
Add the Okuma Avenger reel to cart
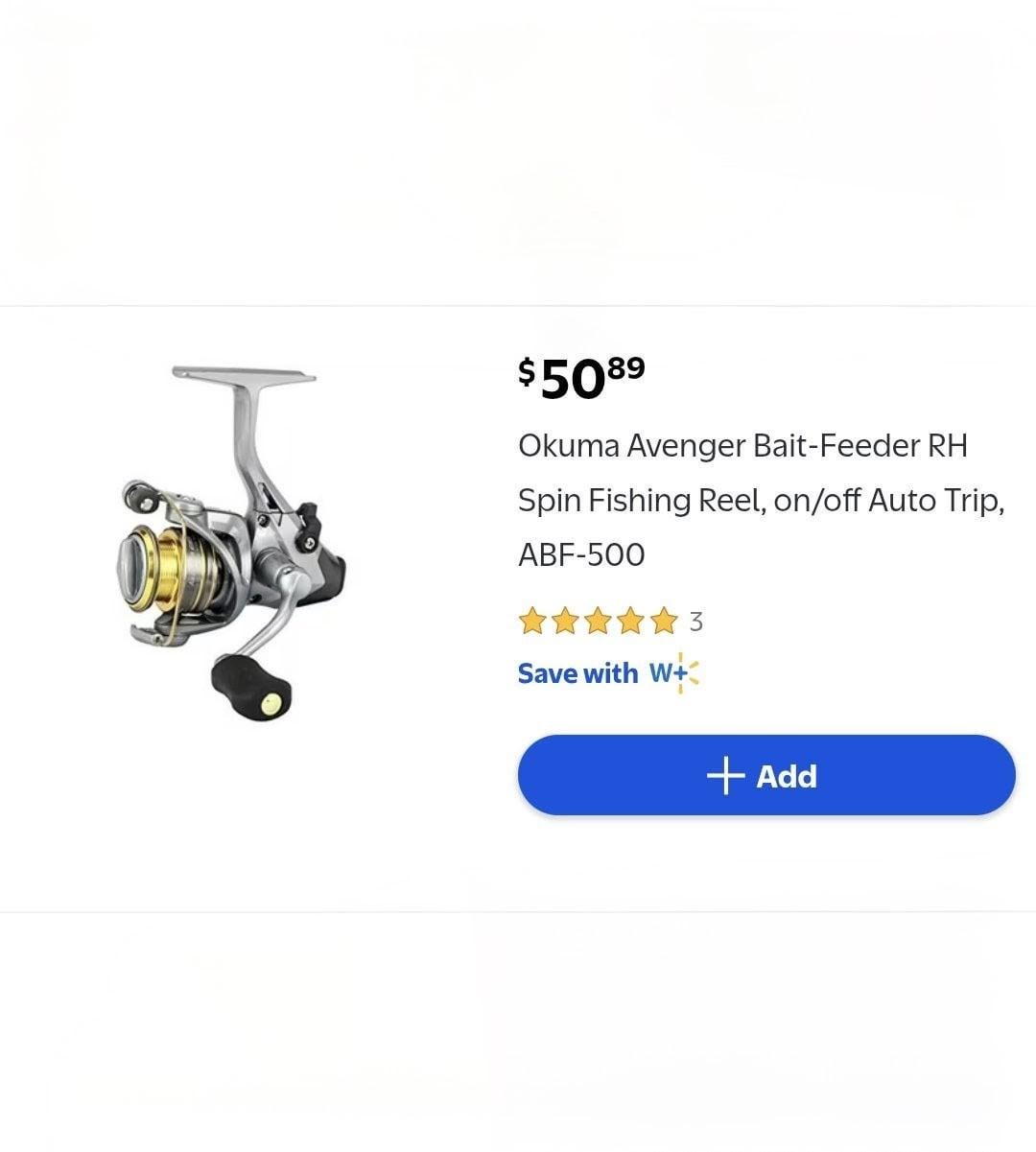tap(765, 775)
